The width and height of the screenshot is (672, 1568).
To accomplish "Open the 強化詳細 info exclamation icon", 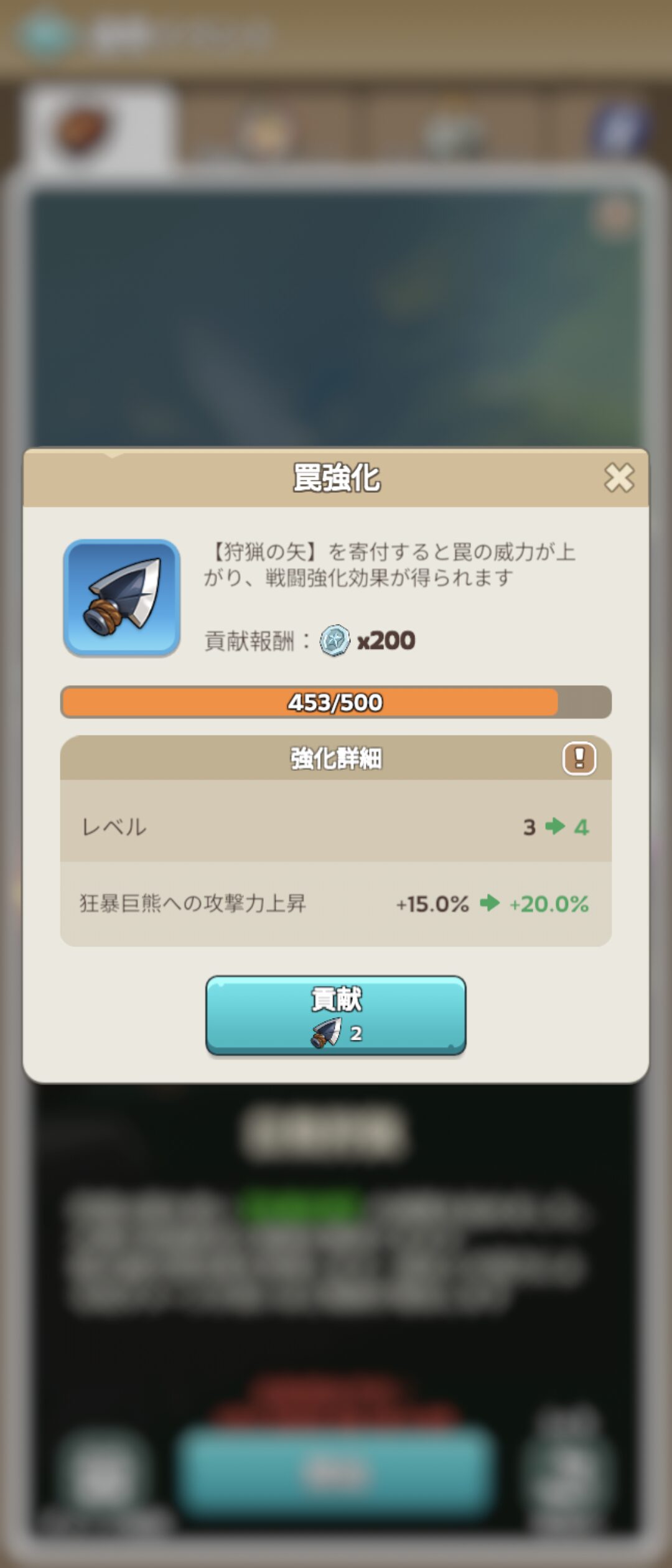I will click(579, 758).
